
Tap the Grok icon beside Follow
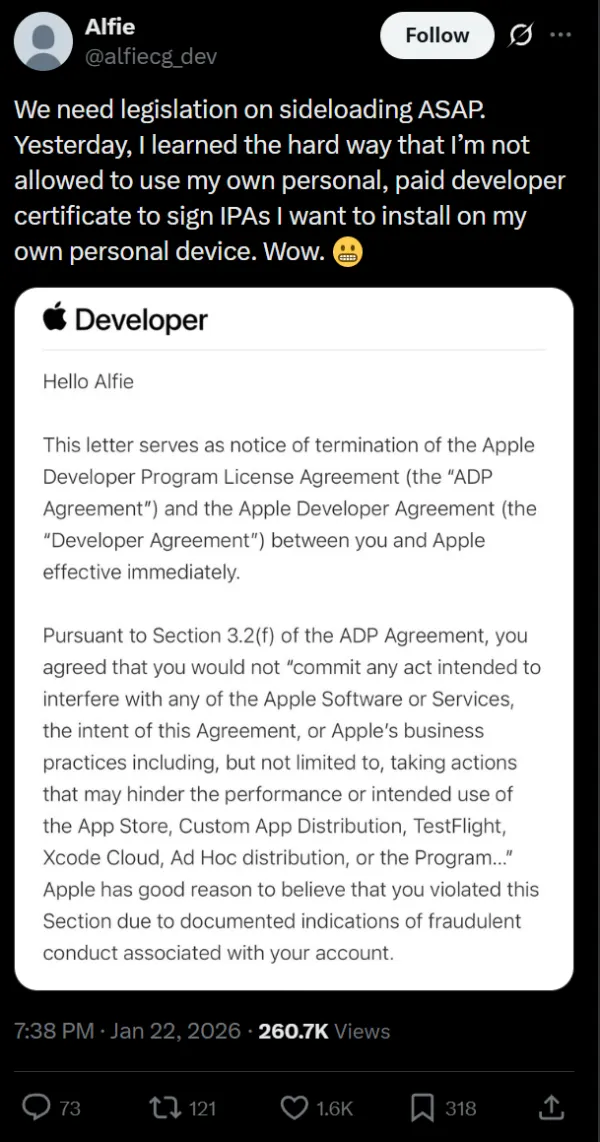pyautogui.click(x=520, y=36)
